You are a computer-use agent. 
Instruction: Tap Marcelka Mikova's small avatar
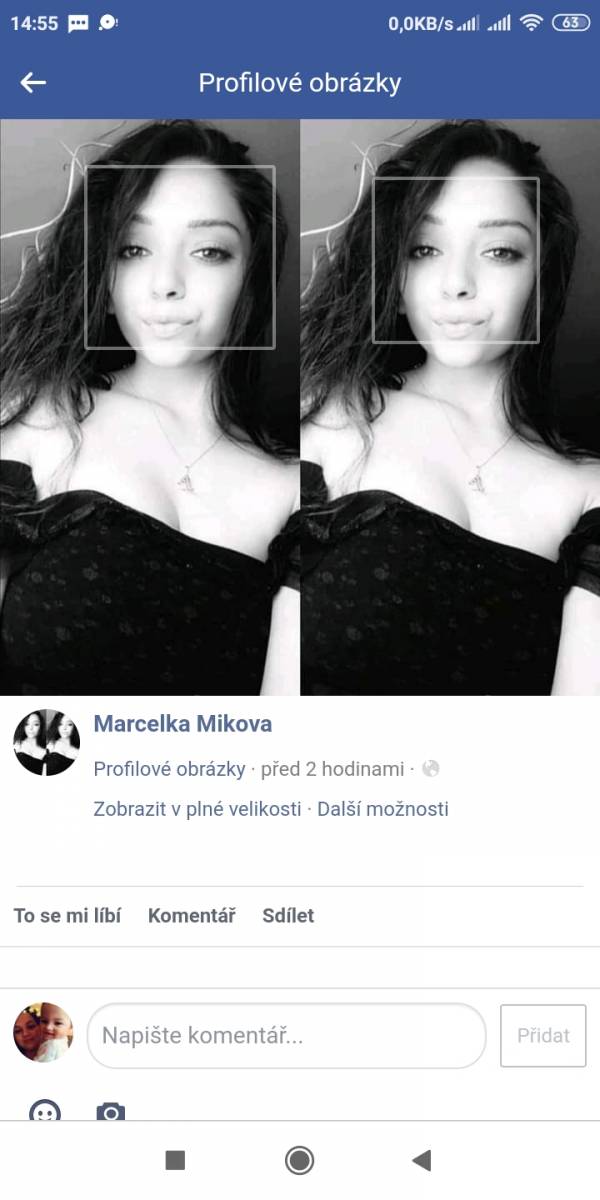tap(46, 743)
